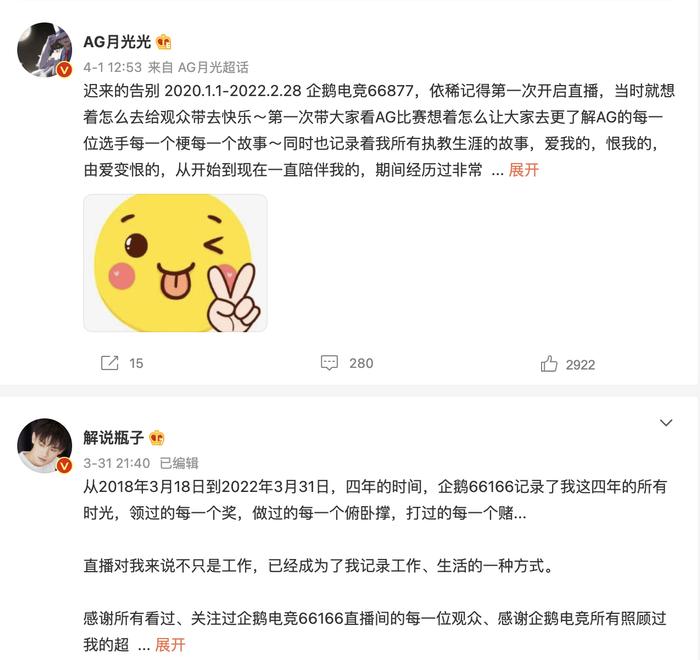
Task: Like AG月光光's farewell post
Action: point(567,364)
